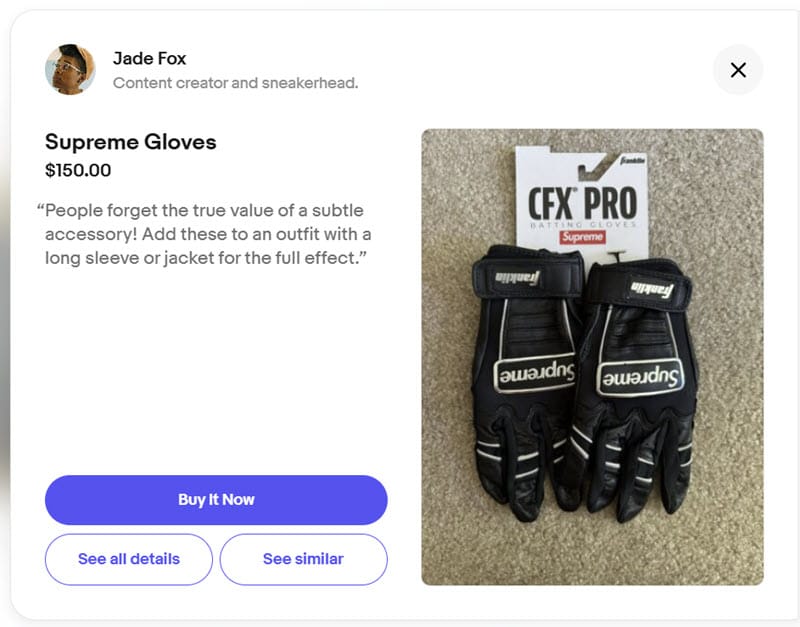This screenshot has height=627, width=800.
Task: Close the Supreme Gloves dialog
Action: coord(738,70)
